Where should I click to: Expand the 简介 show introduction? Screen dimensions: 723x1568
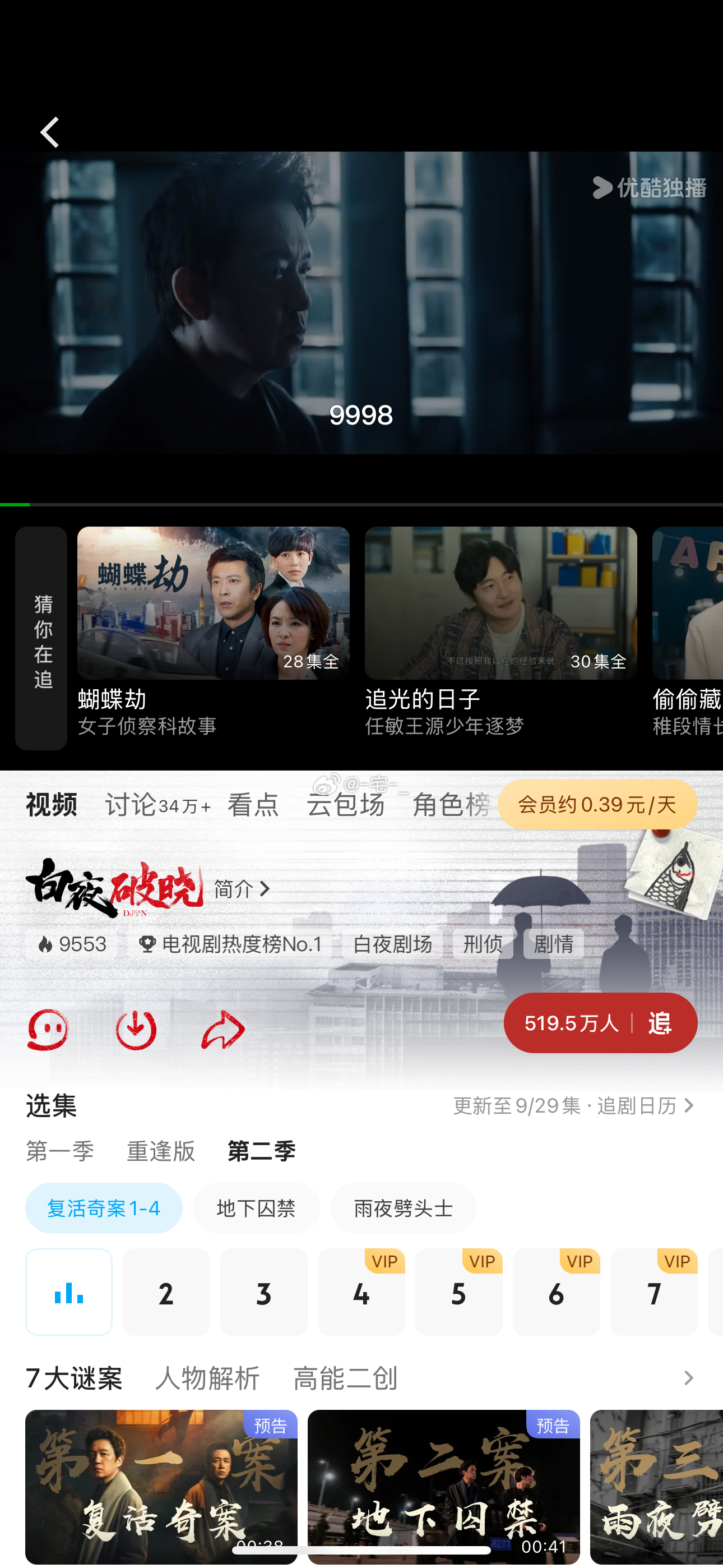(x=242, y=889)
